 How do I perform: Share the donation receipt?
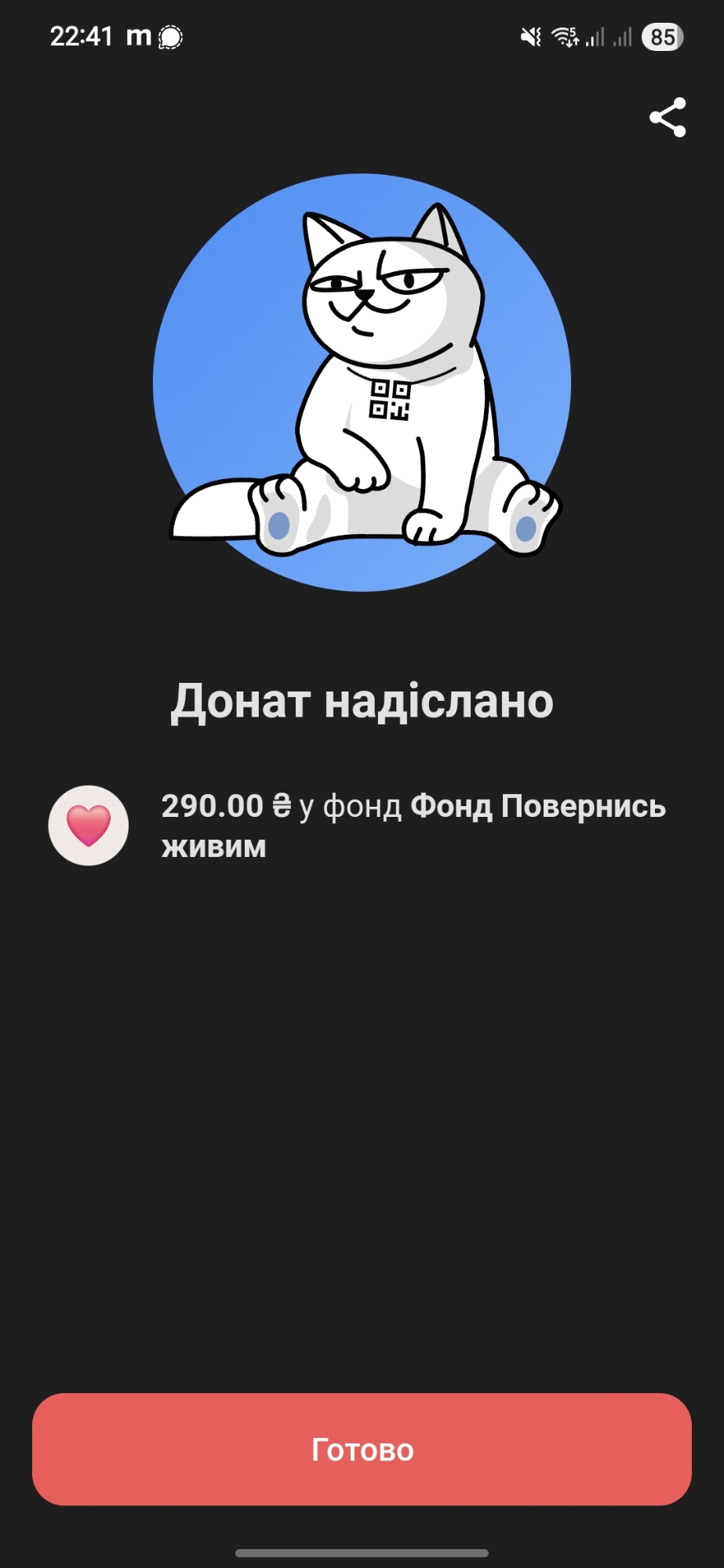pyautogui.click(x=668, y=118)
